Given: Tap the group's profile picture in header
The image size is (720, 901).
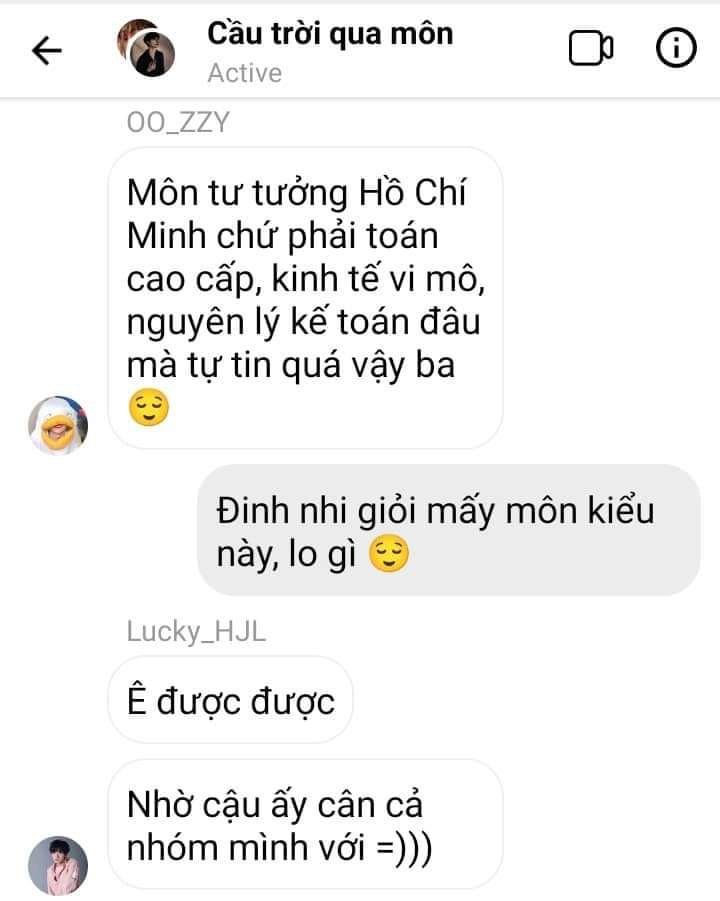Looking at the screenshot, I should pyautogui.click(x=146, y=48).
